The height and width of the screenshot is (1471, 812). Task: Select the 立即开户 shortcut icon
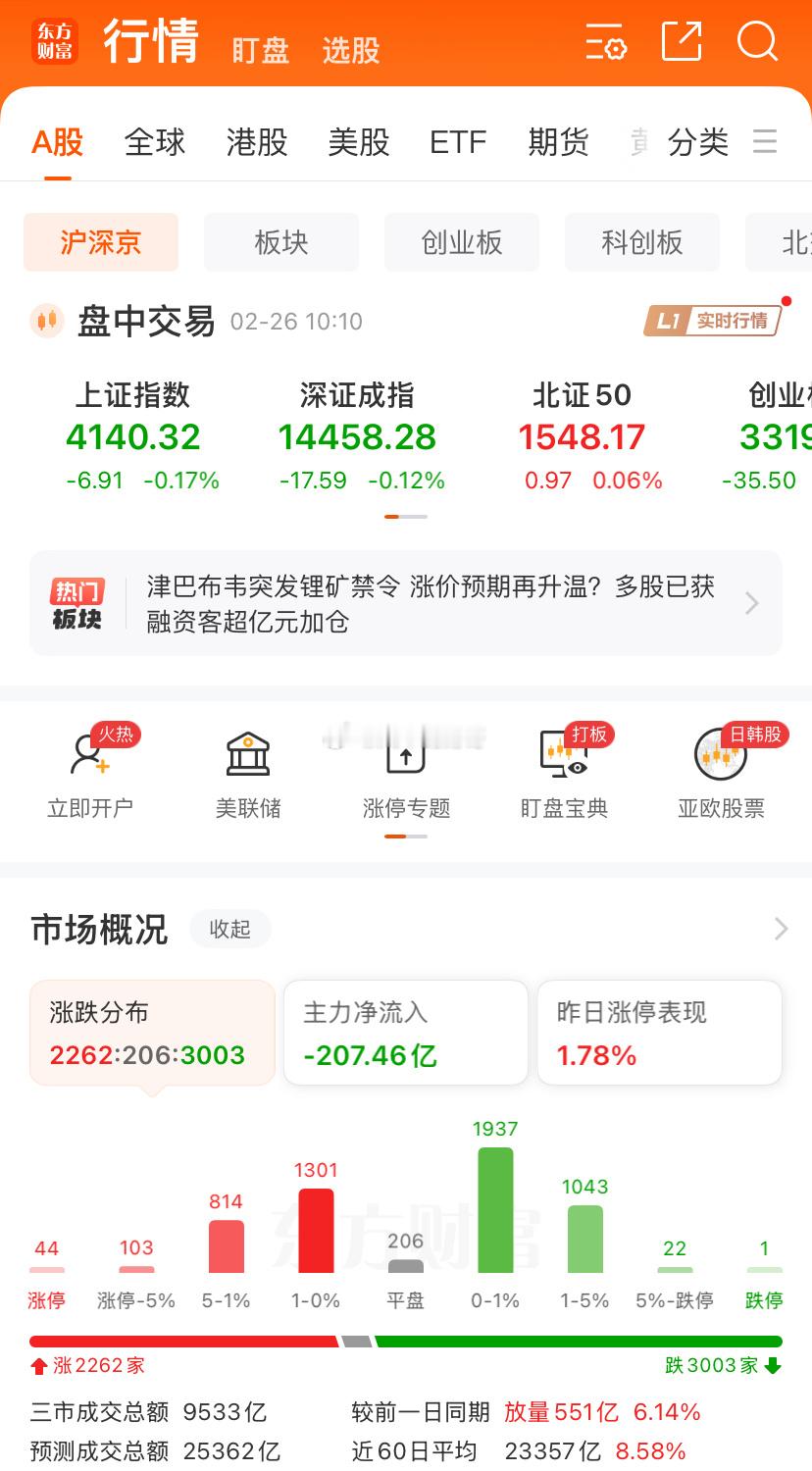tap(91, 755)
